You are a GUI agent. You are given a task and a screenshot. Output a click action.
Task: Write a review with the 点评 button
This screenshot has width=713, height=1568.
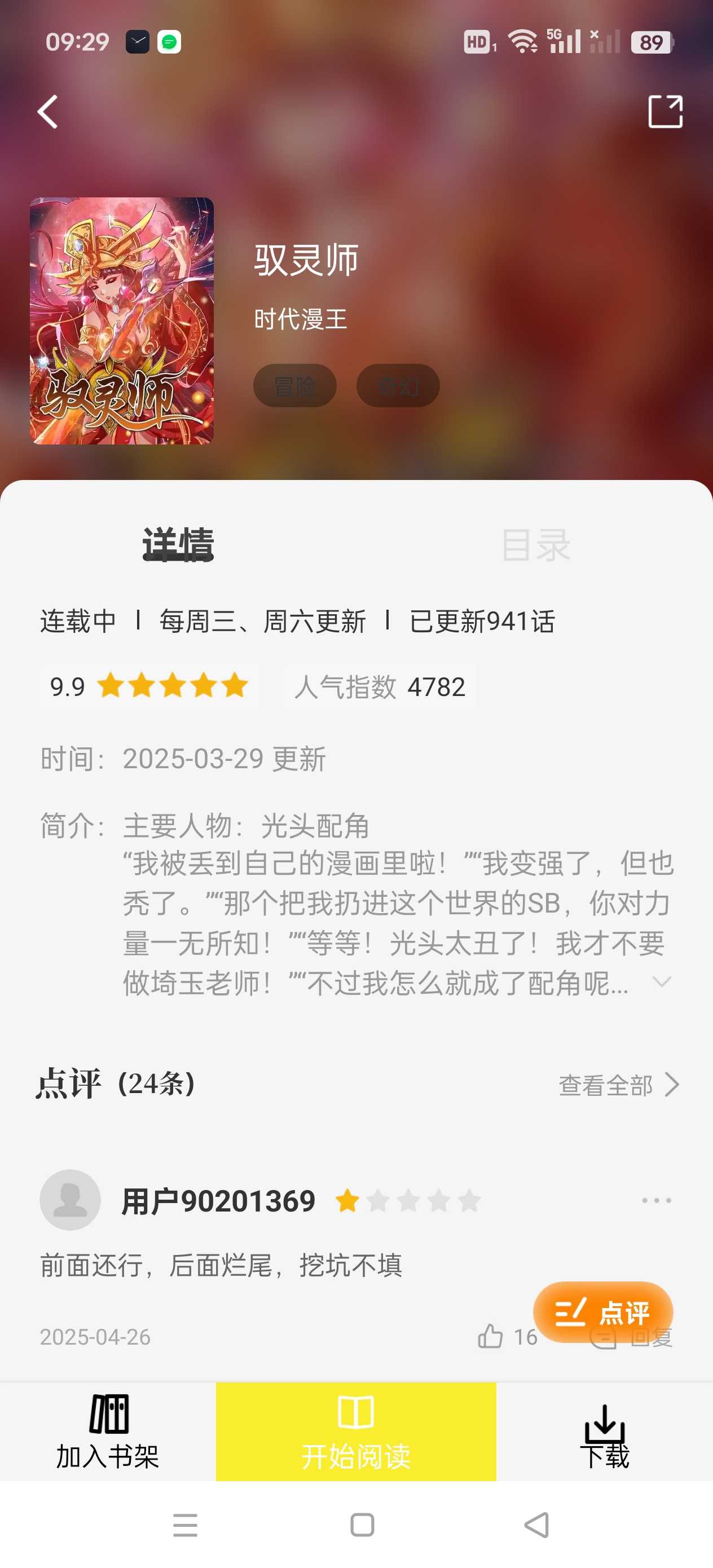pos(602,1312)
